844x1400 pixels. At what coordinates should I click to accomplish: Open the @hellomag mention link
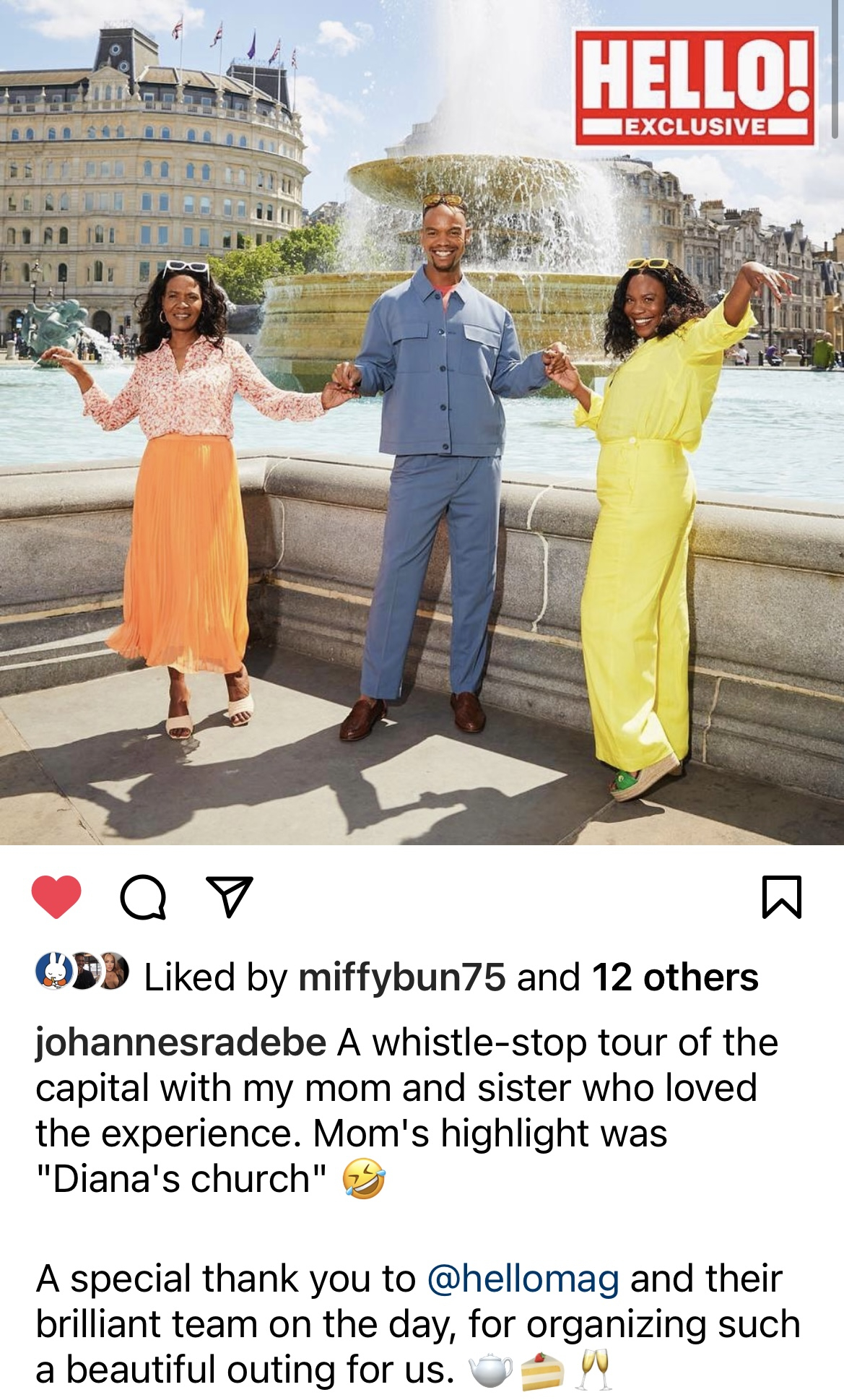click(523, 1279)
